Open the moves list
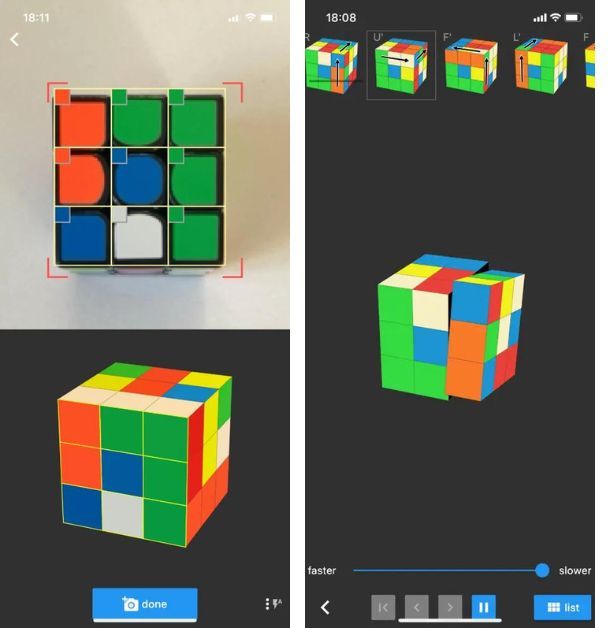This screenshot has height=628, width=610. [563, 607]
